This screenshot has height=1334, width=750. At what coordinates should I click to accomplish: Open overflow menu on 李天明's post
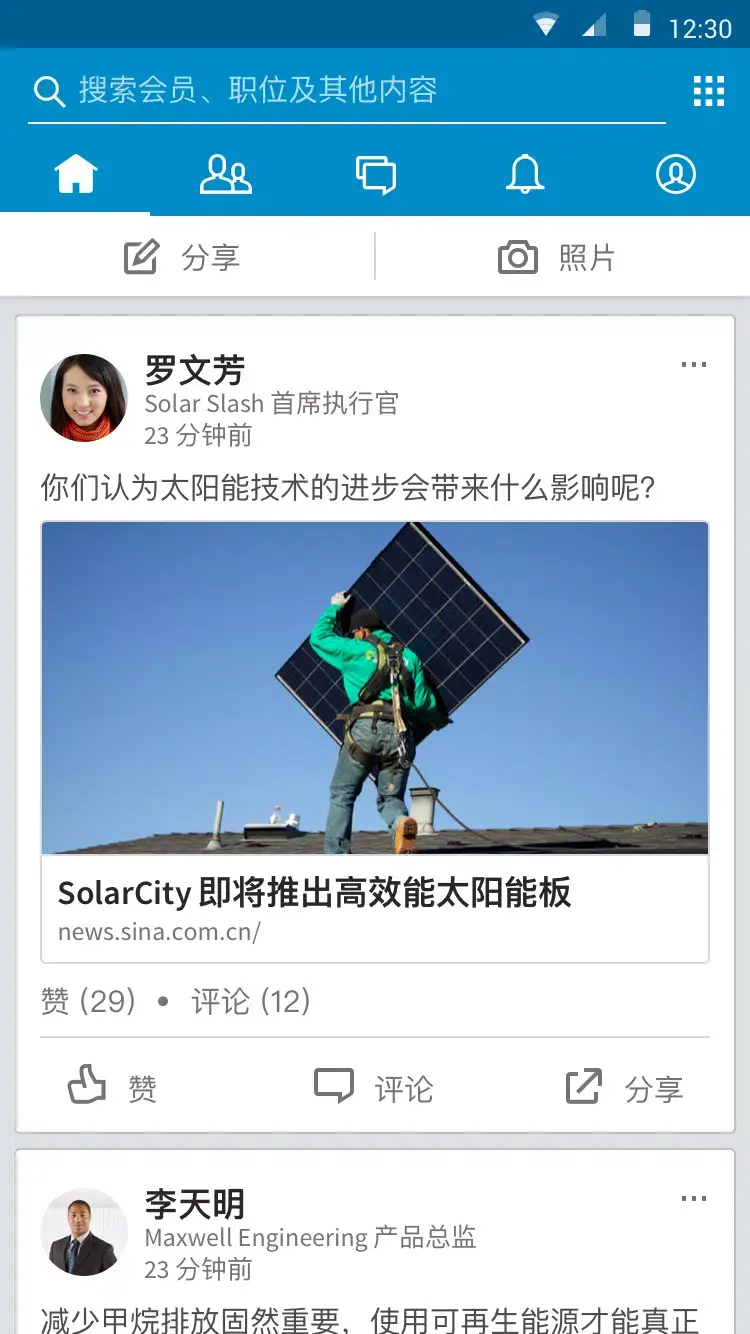point(693,1199)
